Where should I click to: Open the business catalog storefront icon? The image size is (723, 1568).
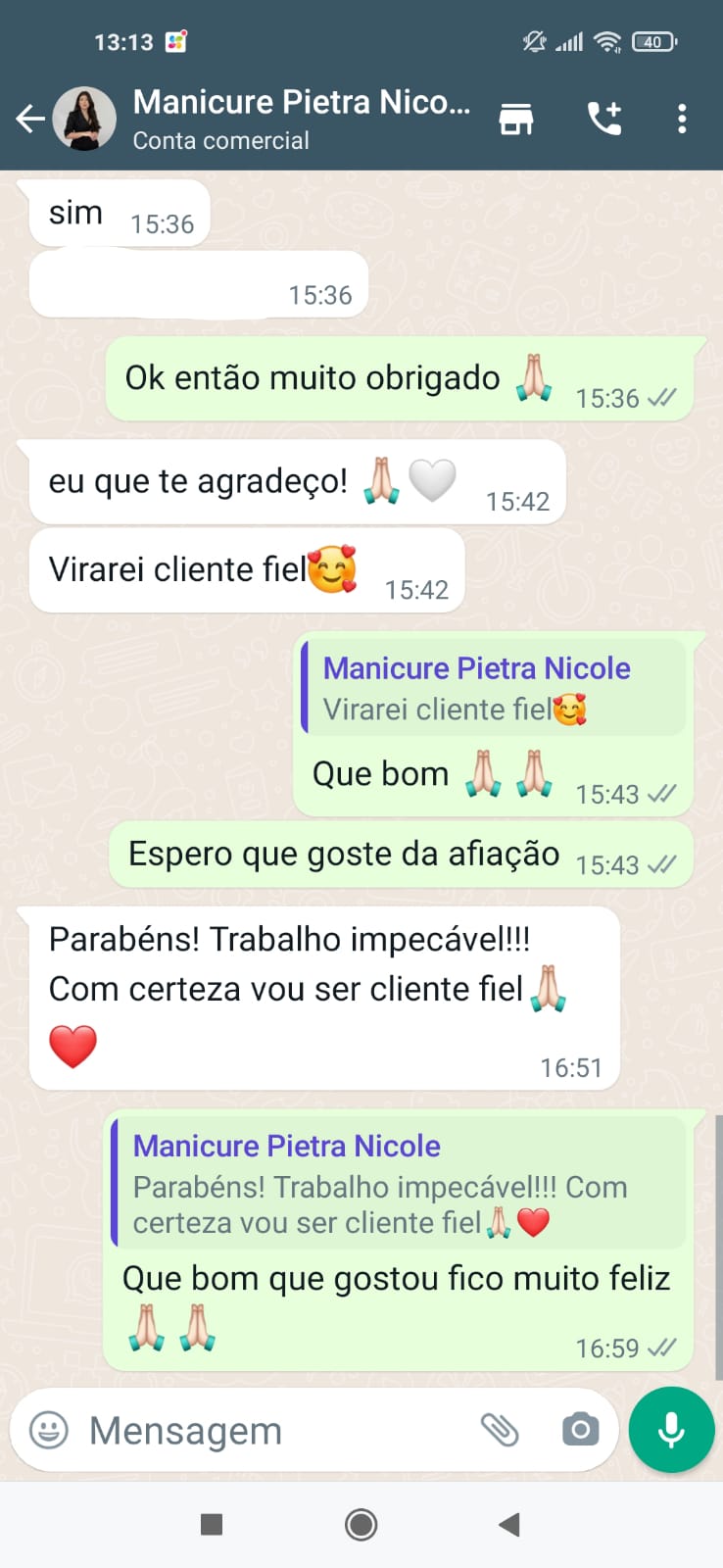tap(516, 119)
